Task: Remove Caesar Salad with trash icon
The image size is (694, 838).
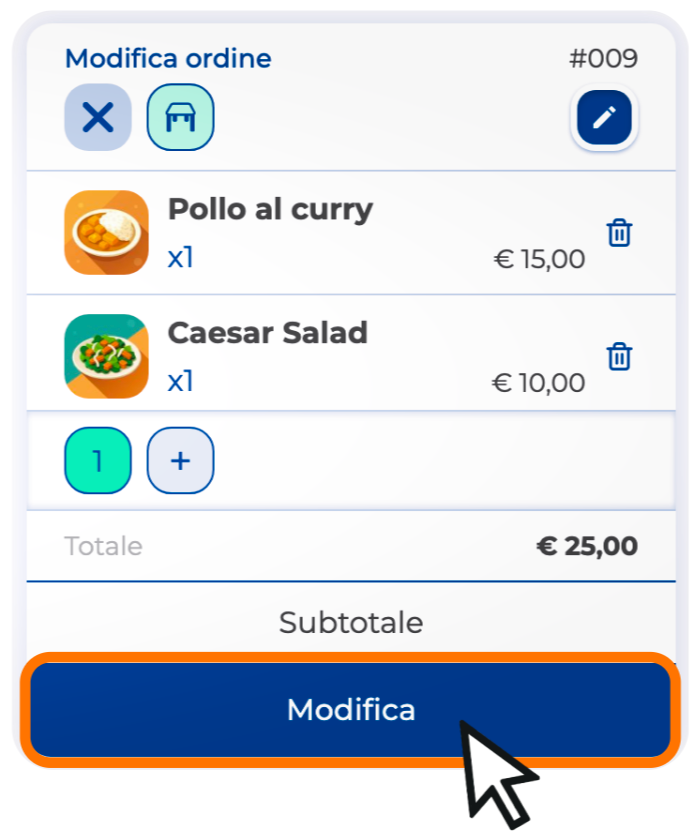Action: (x=620, y=356)
